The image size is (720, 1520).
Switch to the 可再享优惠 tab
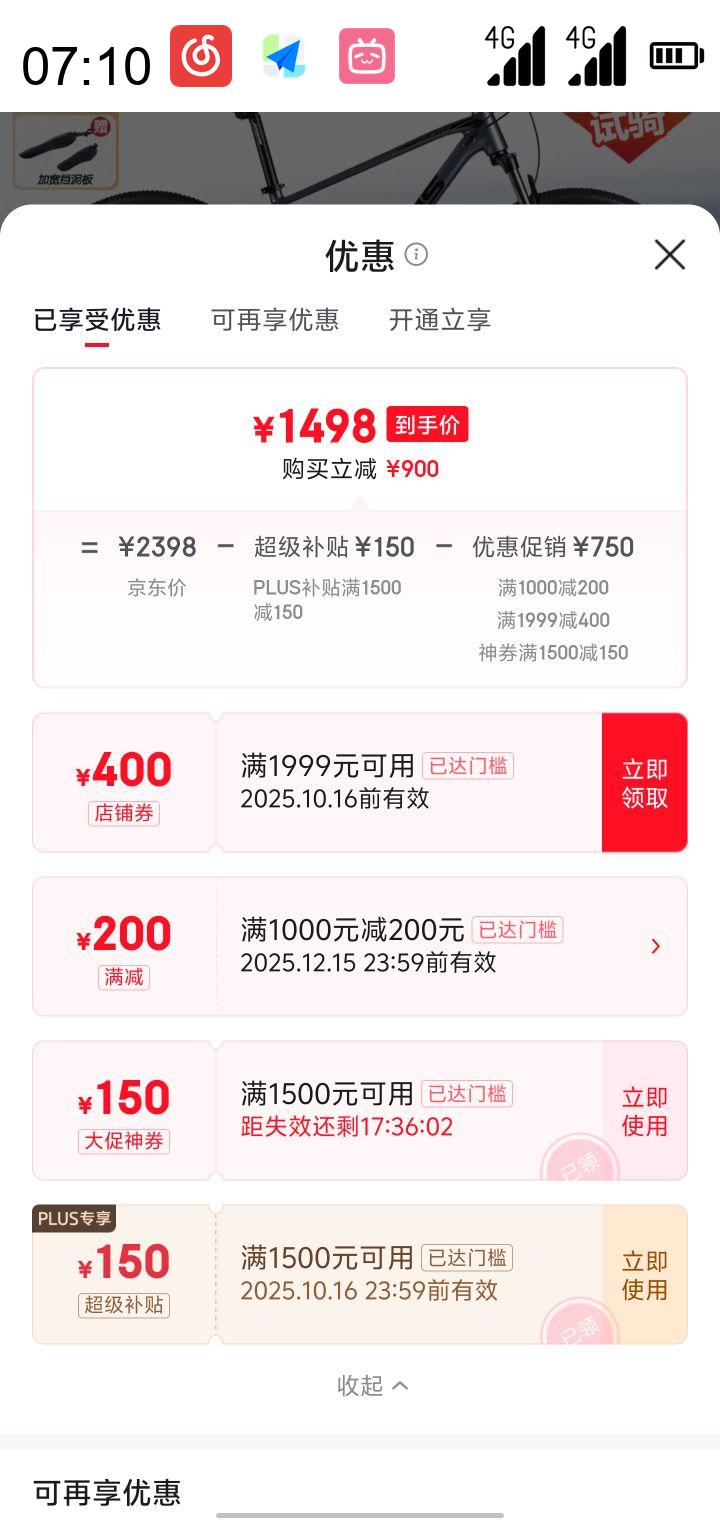(x=275, y=320)
